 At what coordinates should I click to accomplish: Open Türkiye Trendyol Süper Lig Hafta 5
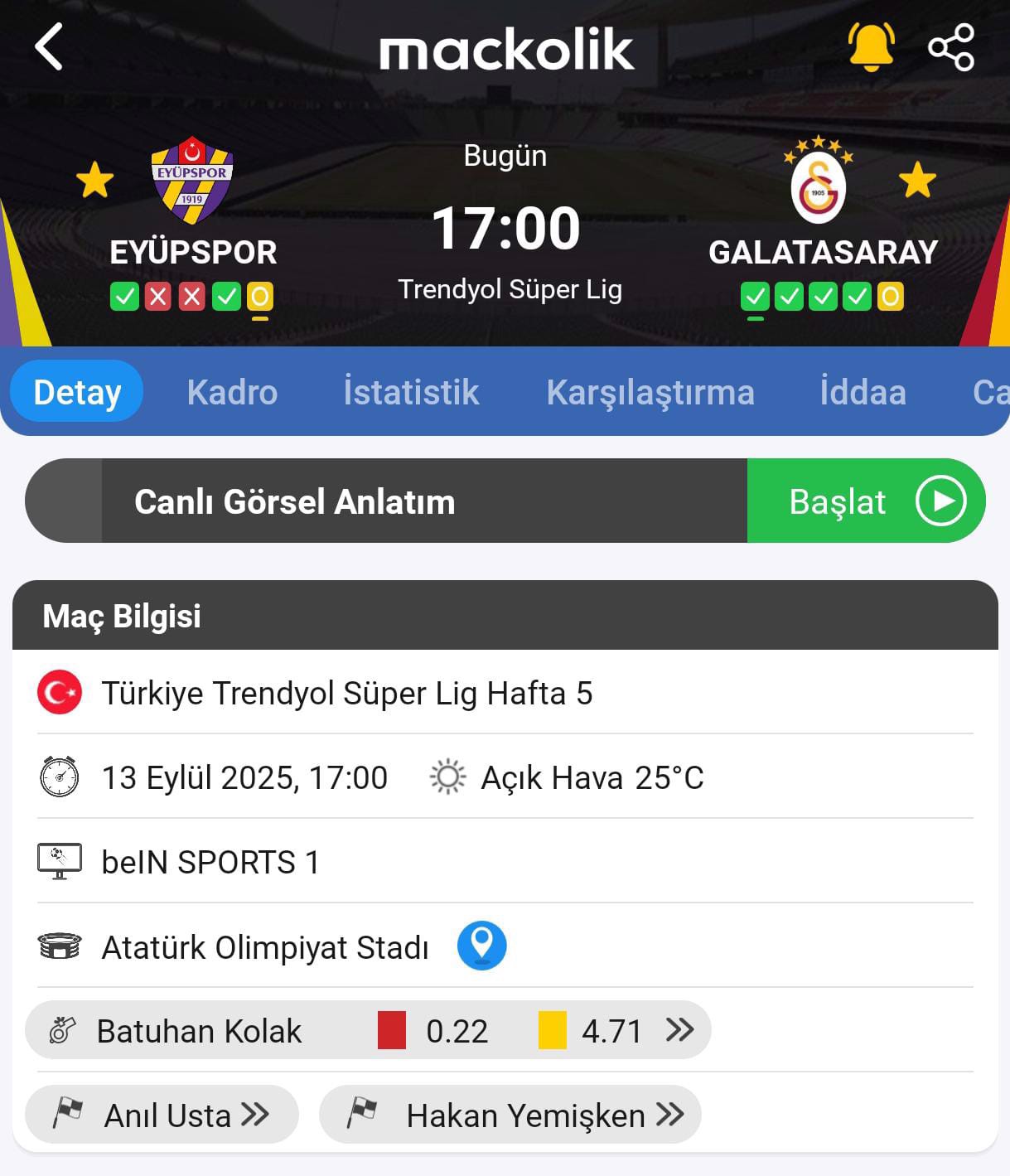(x=346, y=693)
